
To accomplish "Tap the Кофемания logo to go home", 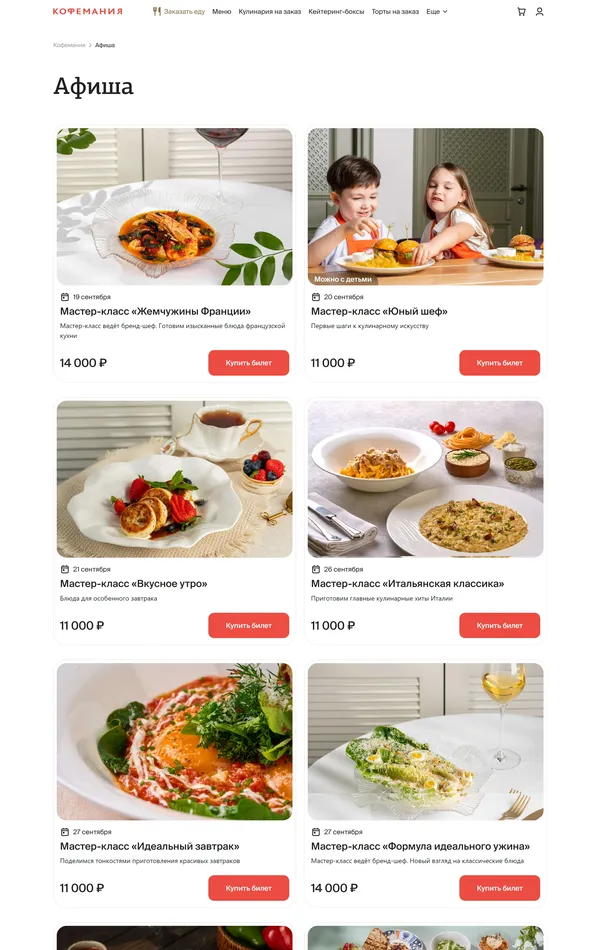I will [88, 12].
